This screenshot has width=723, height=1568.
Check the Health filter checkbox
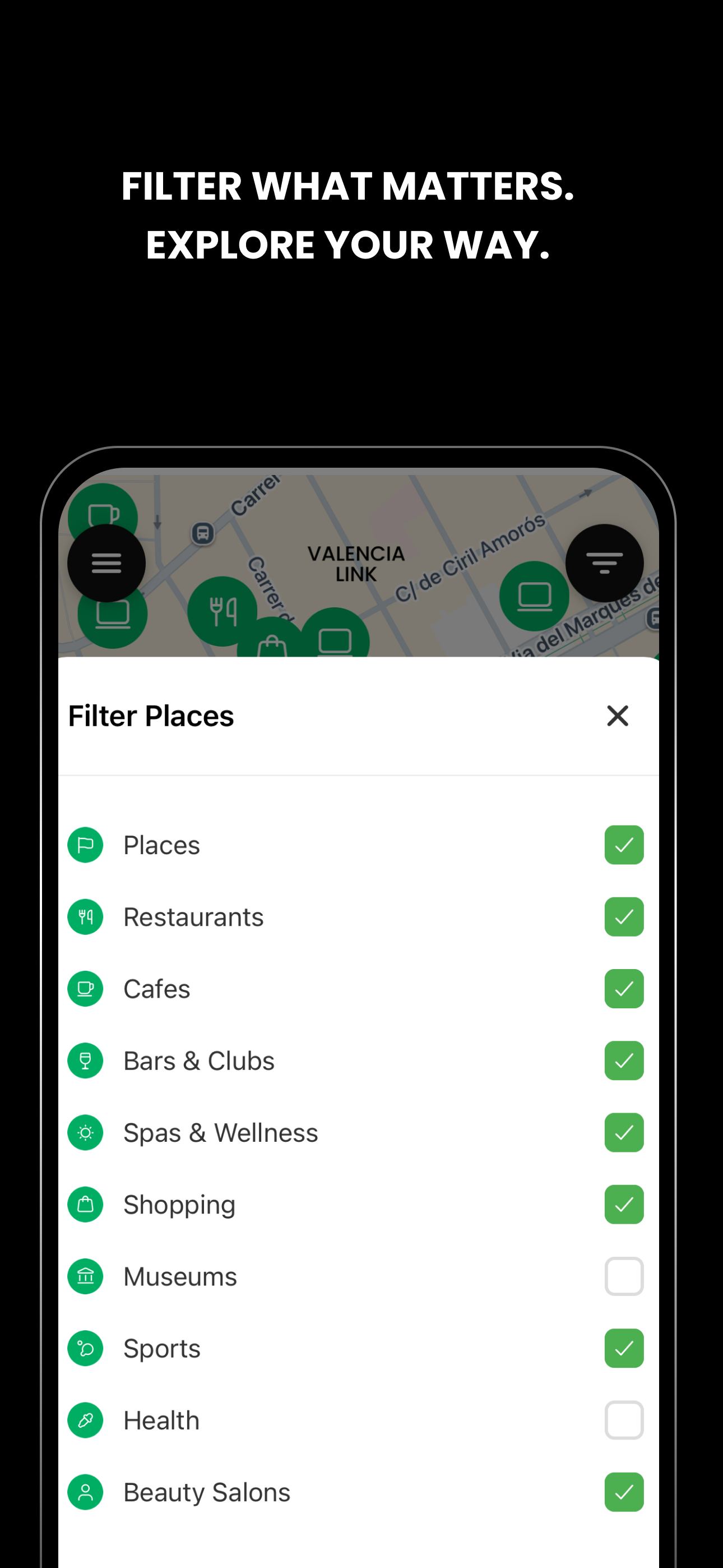[x=624, y=1420]
